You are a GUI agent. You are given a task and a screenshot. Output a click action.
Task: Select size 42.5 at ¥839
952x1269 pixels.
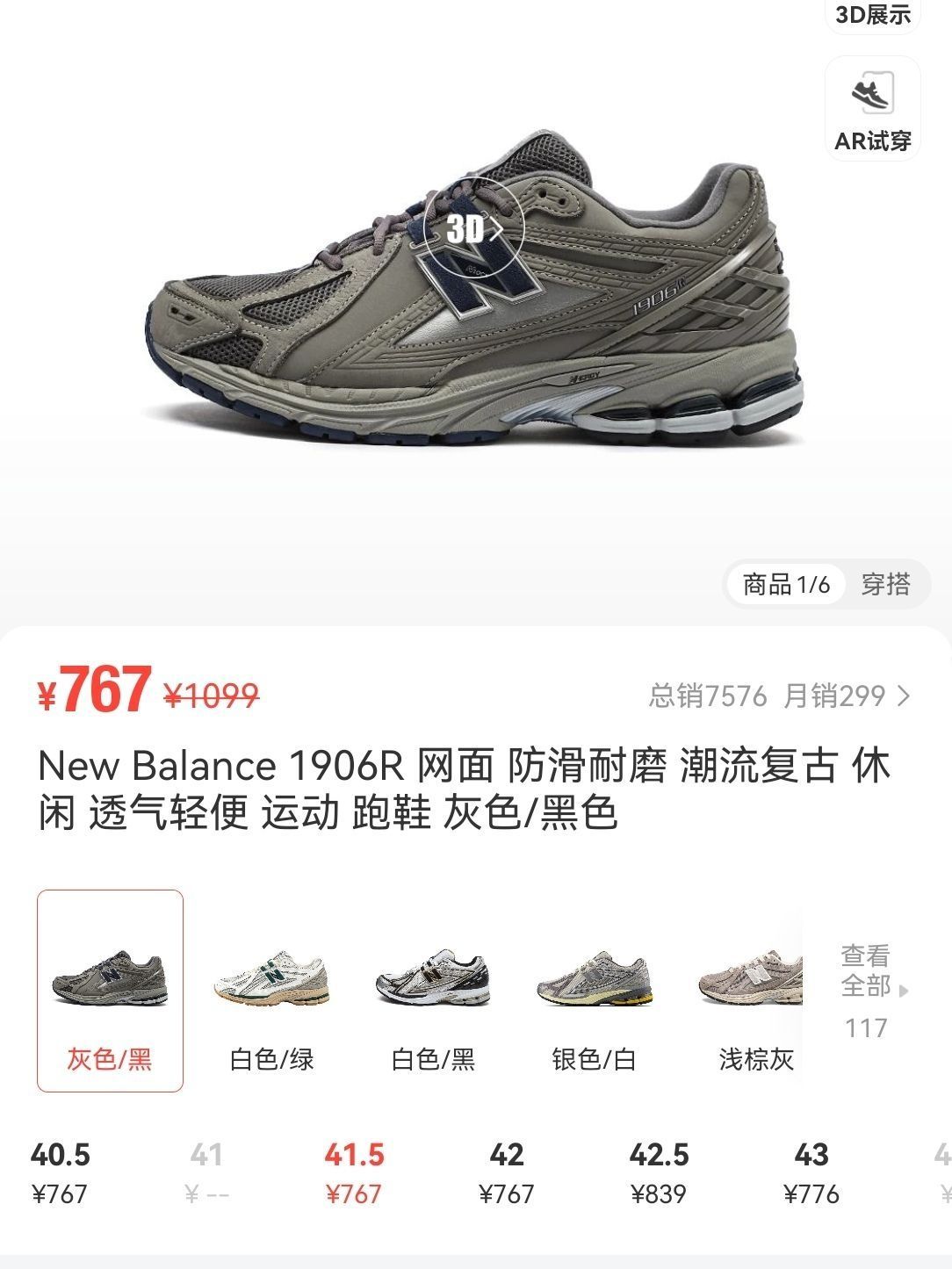coord(659,1172)
